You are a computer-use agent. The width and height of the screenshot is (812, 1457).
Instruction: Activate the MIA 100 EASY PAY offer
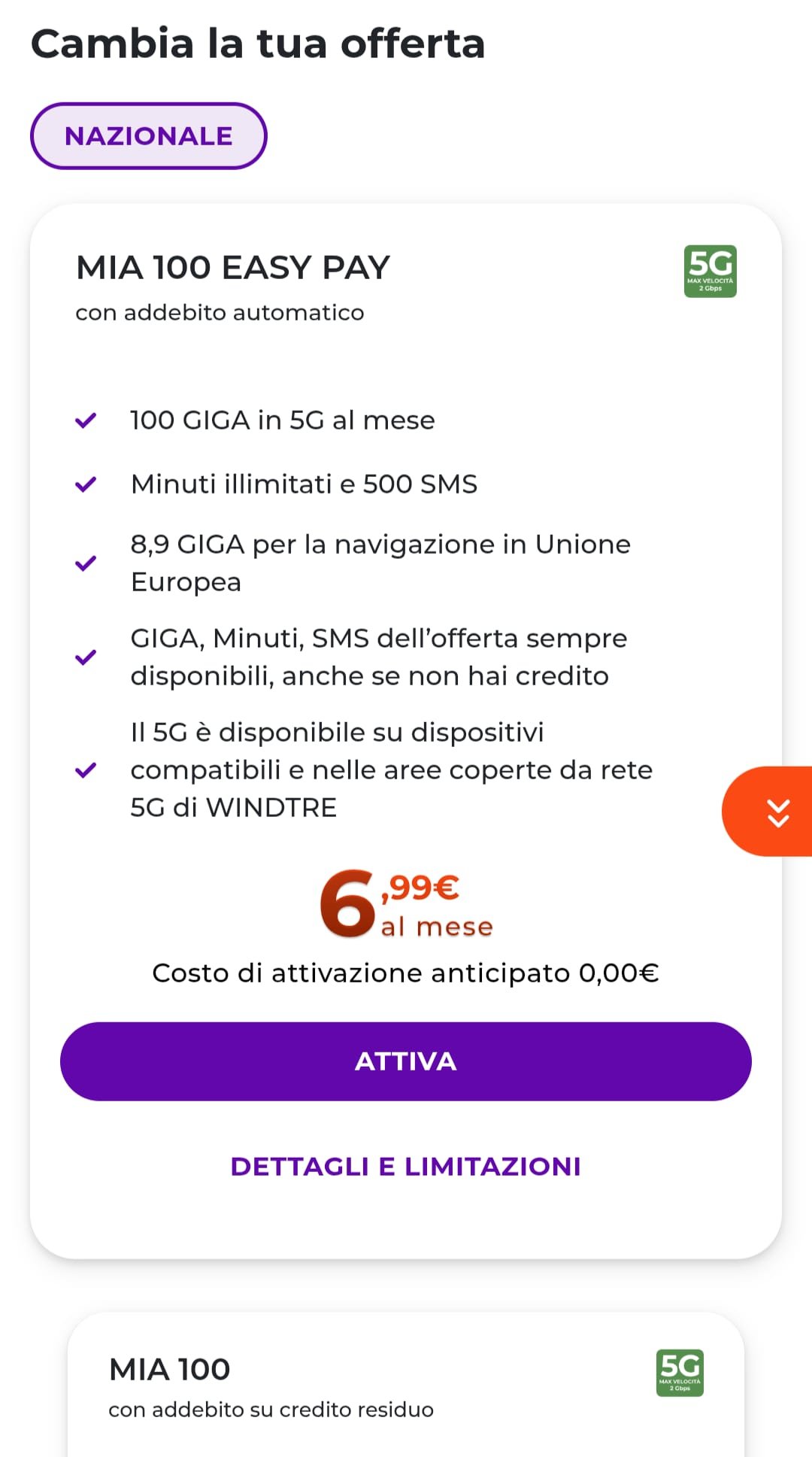tap(406, 1061)
